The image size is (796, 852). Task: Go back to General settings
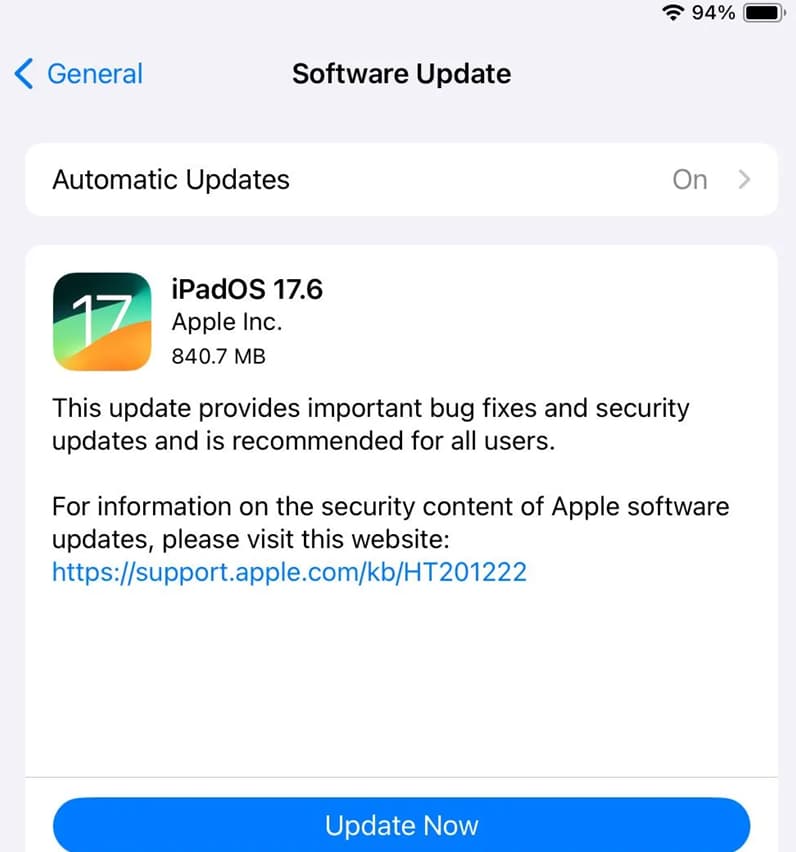(80, 74)
